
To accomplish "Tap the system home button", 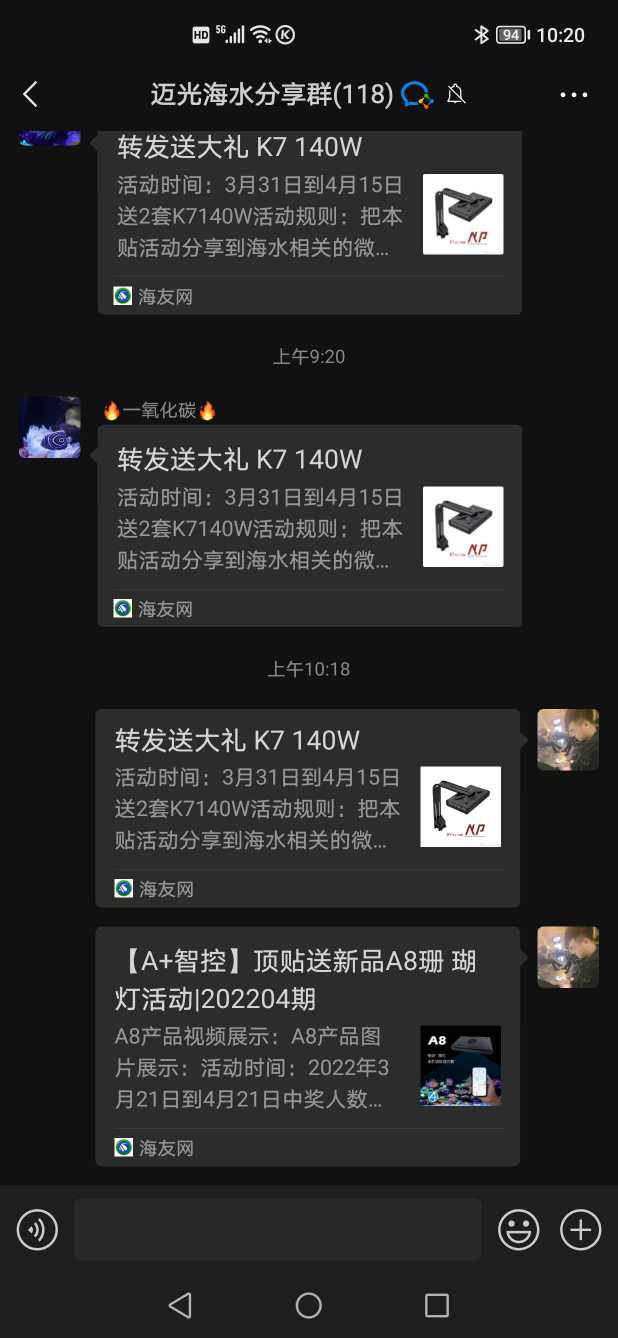I will [x=309, y=1305].
